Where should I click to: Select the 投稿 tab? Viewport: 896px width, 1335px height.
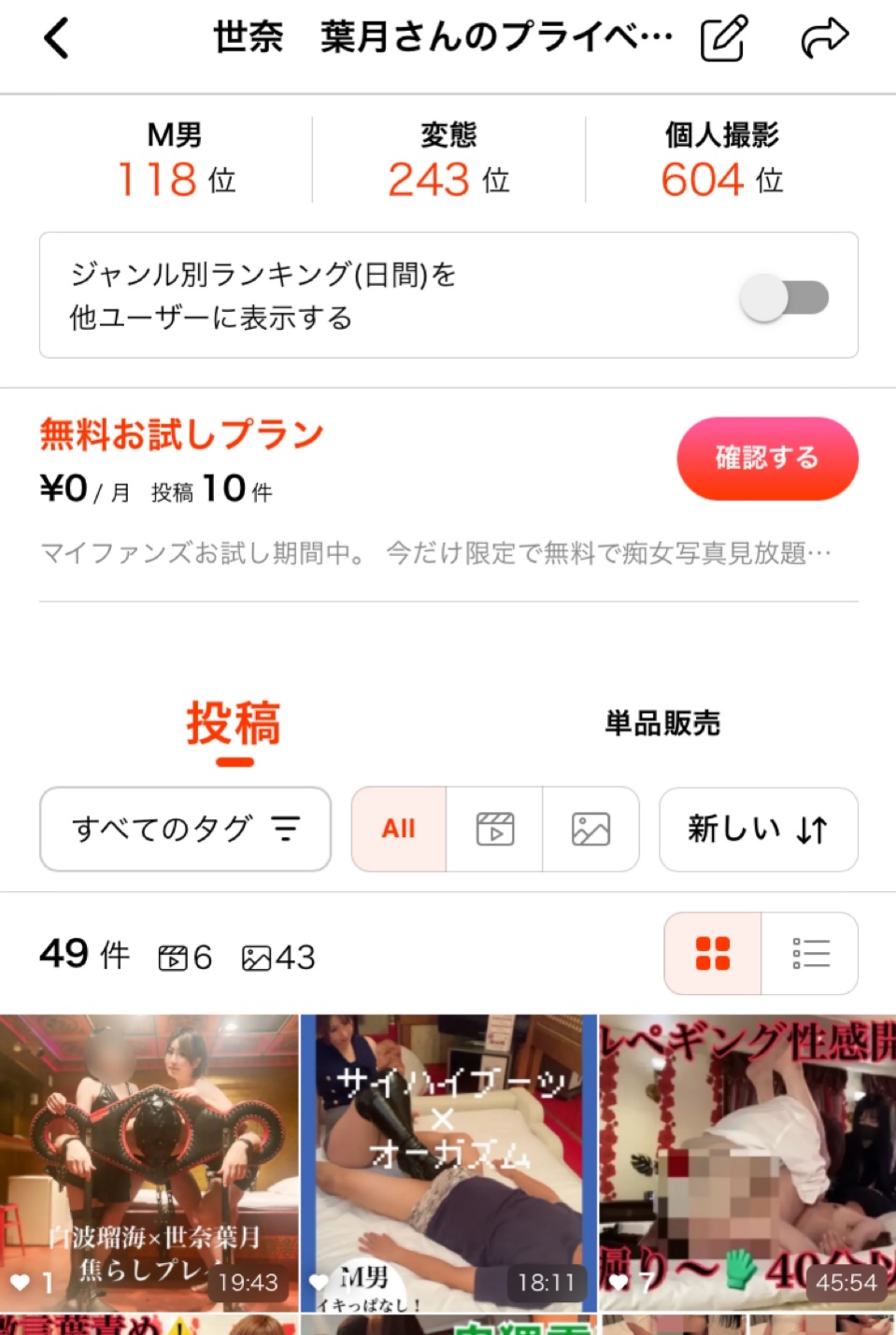point(234,725)
